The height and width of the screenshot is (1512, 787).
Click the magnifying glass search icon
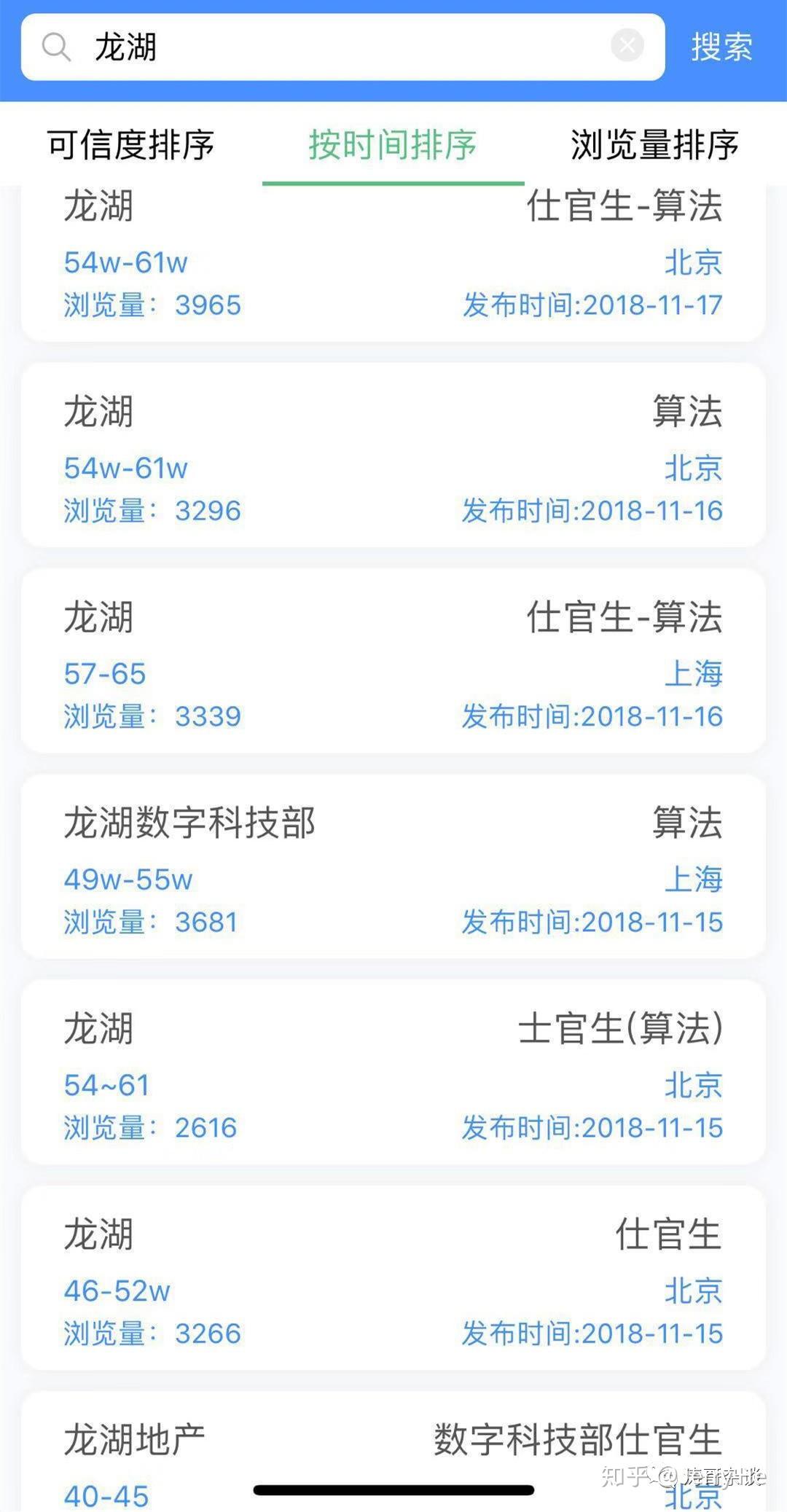(x=56, y=47)
